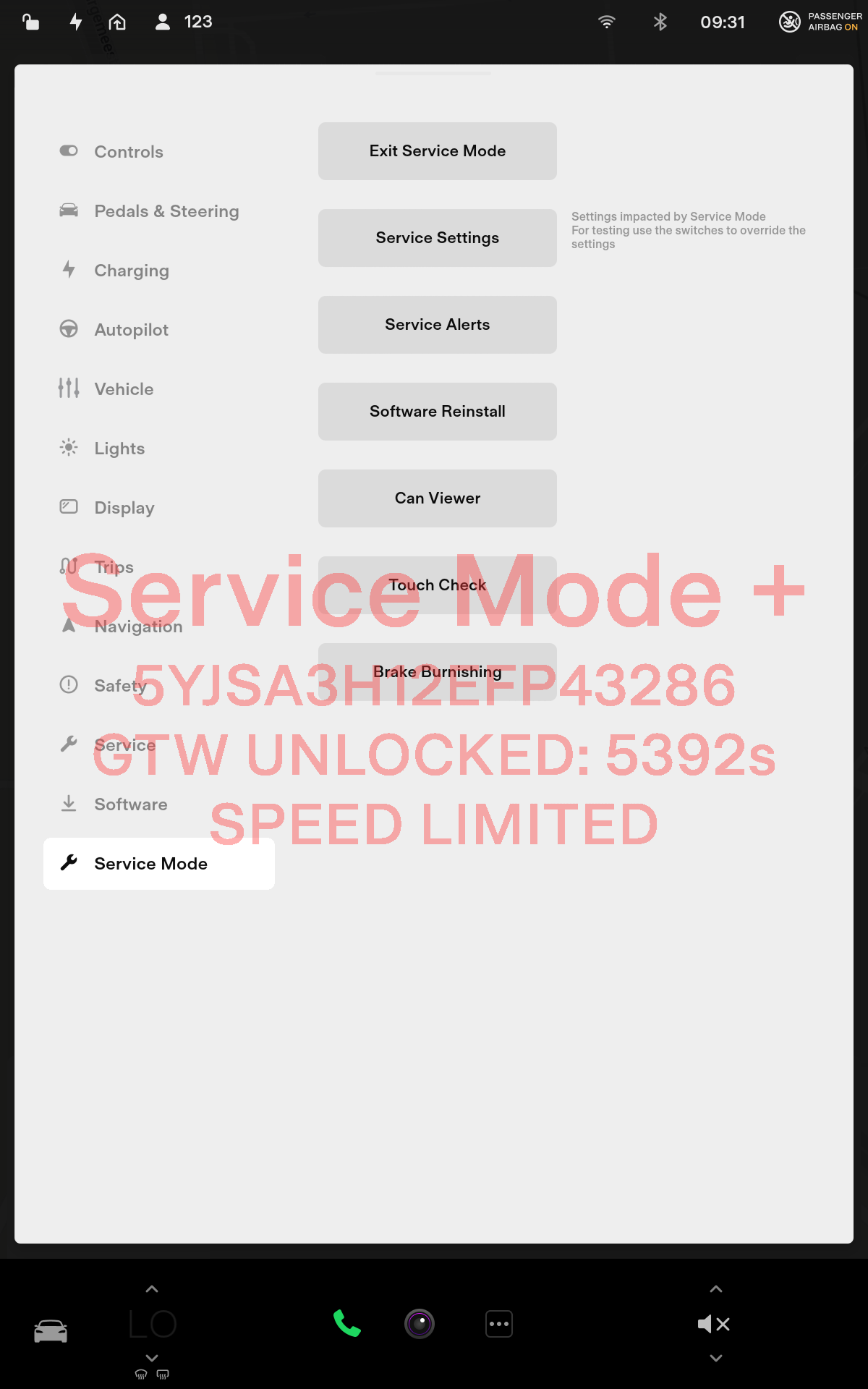Select Brake Burnishing

coord(437,672)
